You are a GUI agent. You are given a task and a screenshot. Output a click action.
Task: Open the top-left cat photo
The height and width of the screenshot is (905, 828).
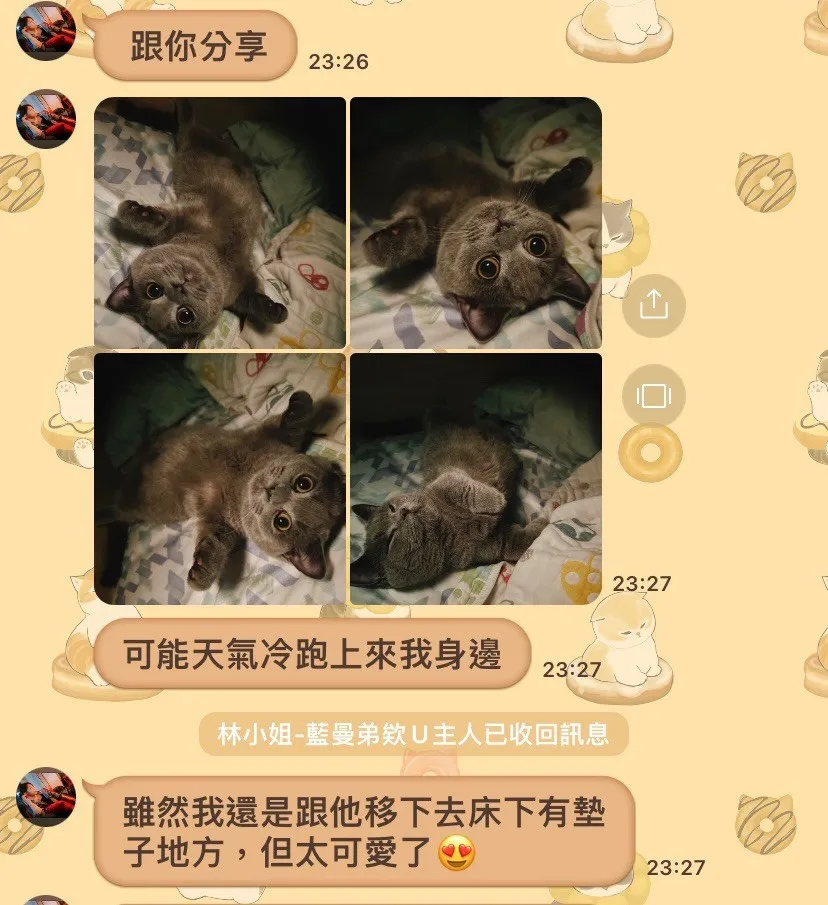pyautogui.click(x=220, y=222)
